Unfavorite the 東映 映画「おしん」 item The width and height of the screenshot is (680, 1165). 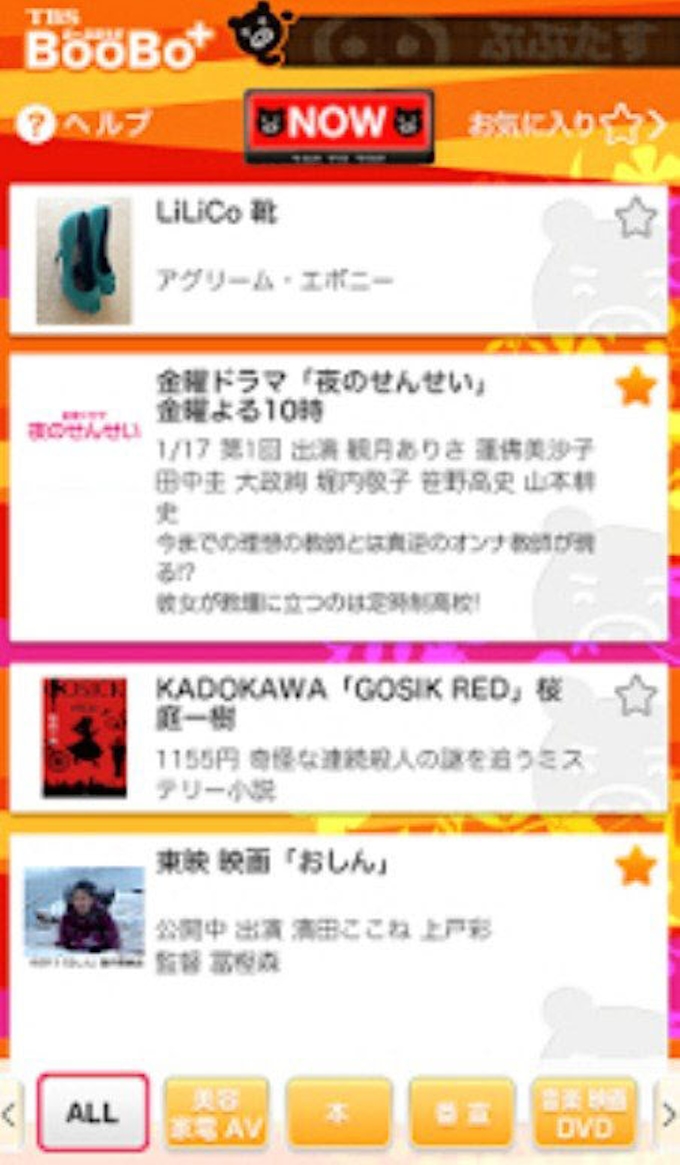pos(635,866)
